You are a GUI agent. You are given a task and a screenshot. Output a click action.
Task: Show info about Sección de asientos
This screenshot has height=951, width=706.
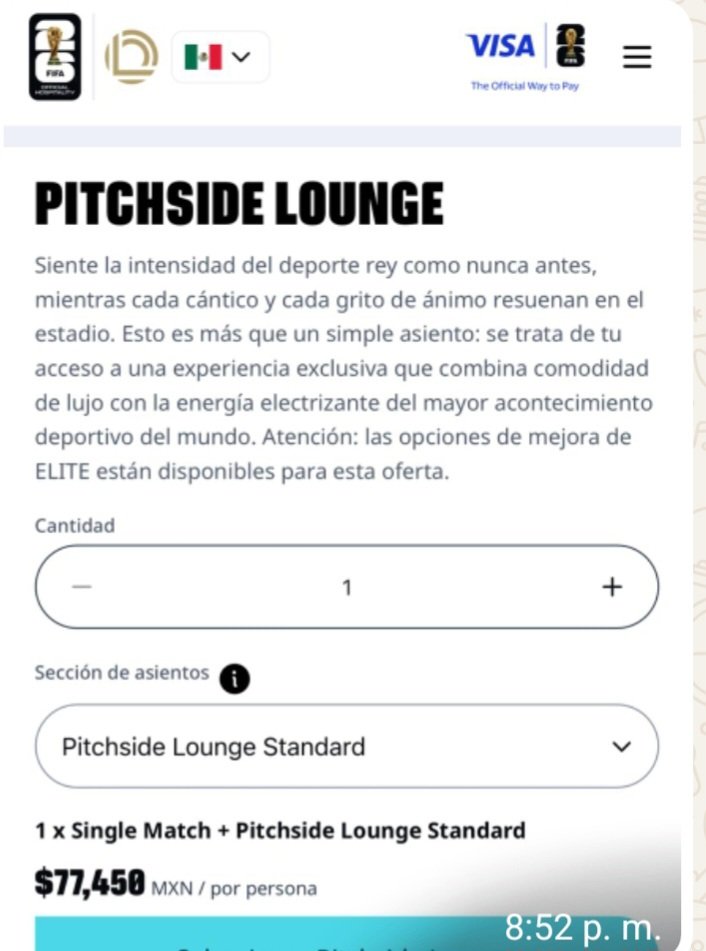[233, 680]
